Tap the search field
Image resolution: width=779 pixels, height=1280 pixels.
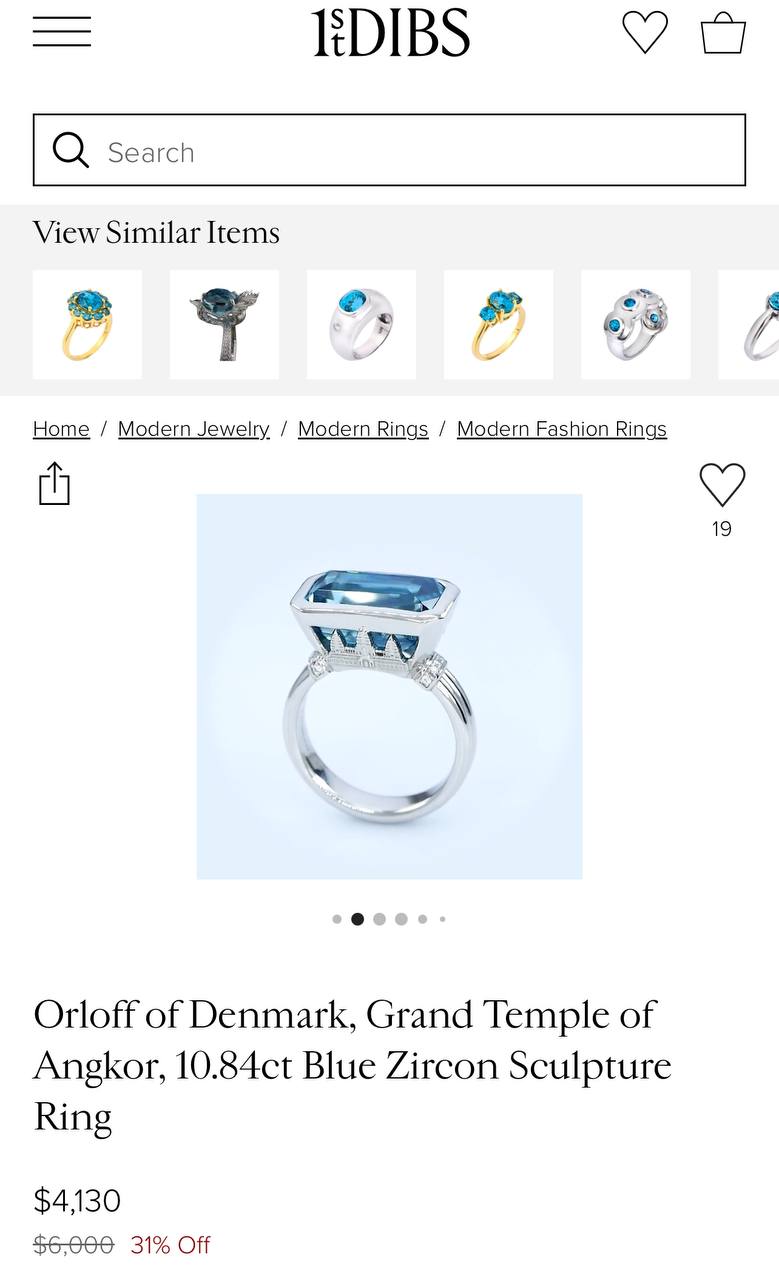(390, 151)
